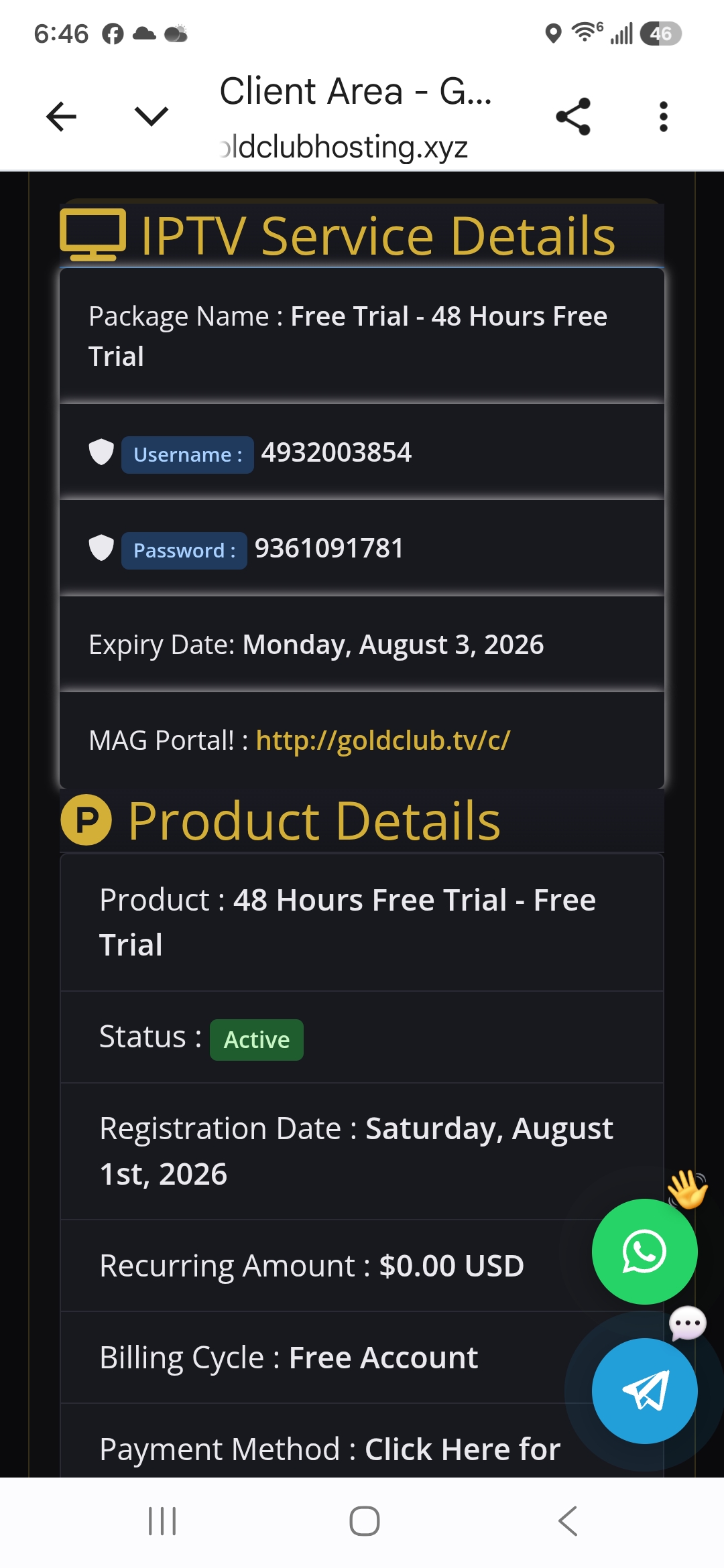Open the WhatsApp chat button
724x1568 pixels.
[x=644, y=1251]
